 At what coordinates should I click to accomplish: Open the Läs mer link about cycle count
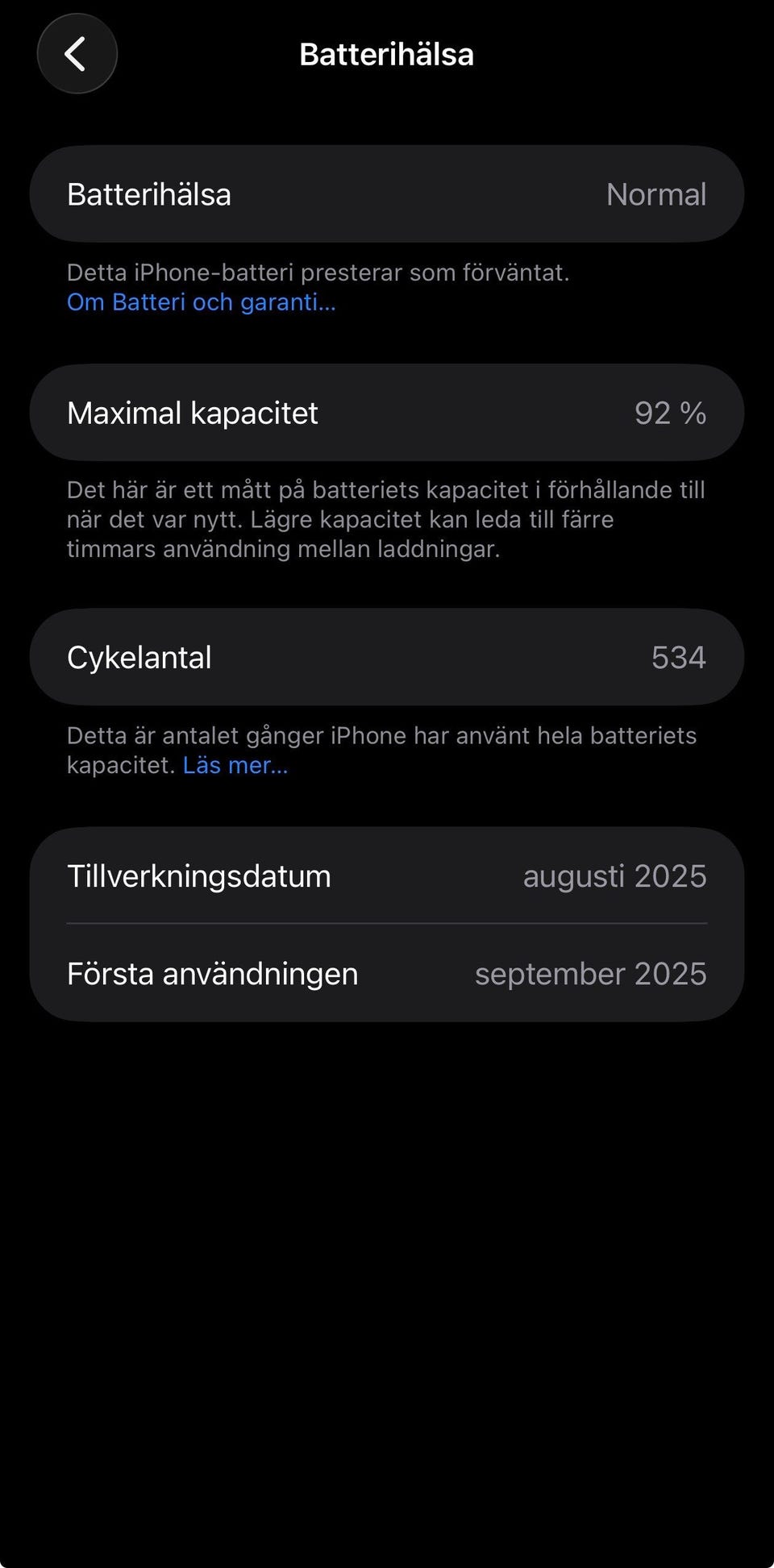coord(235,765)
